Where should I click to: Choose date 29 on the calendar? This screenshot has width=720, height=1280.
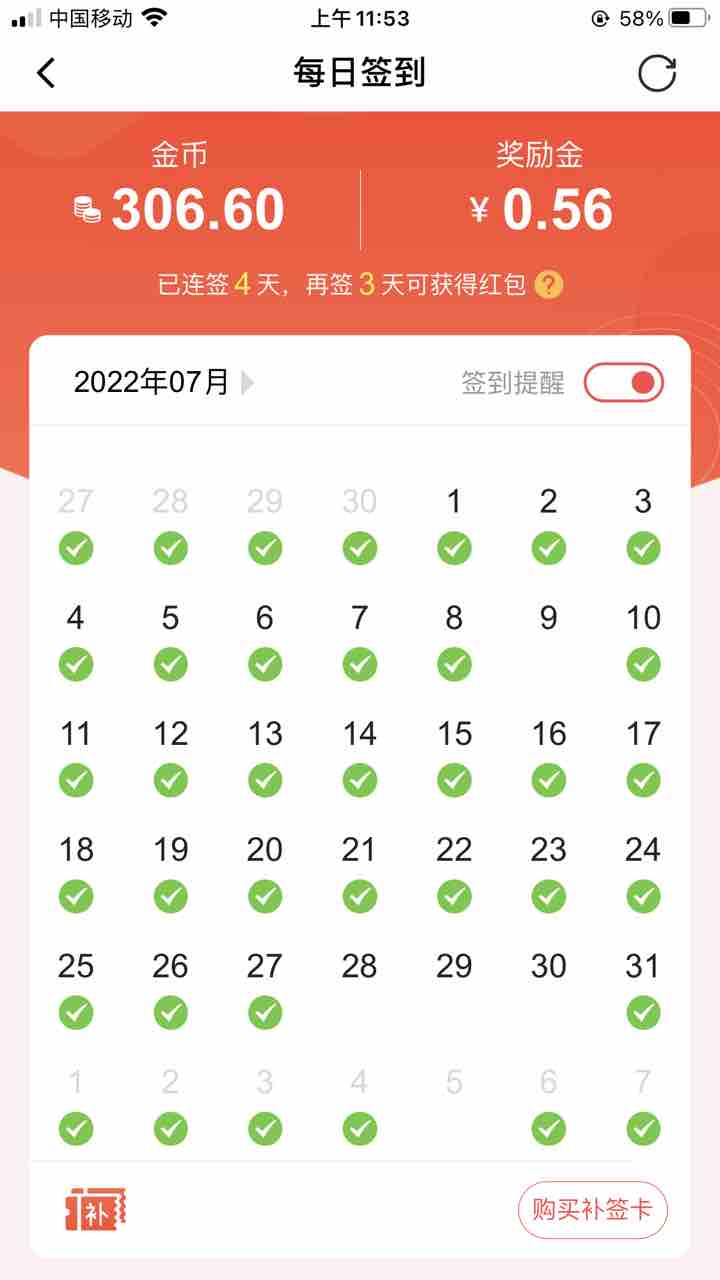coord(454,966)
